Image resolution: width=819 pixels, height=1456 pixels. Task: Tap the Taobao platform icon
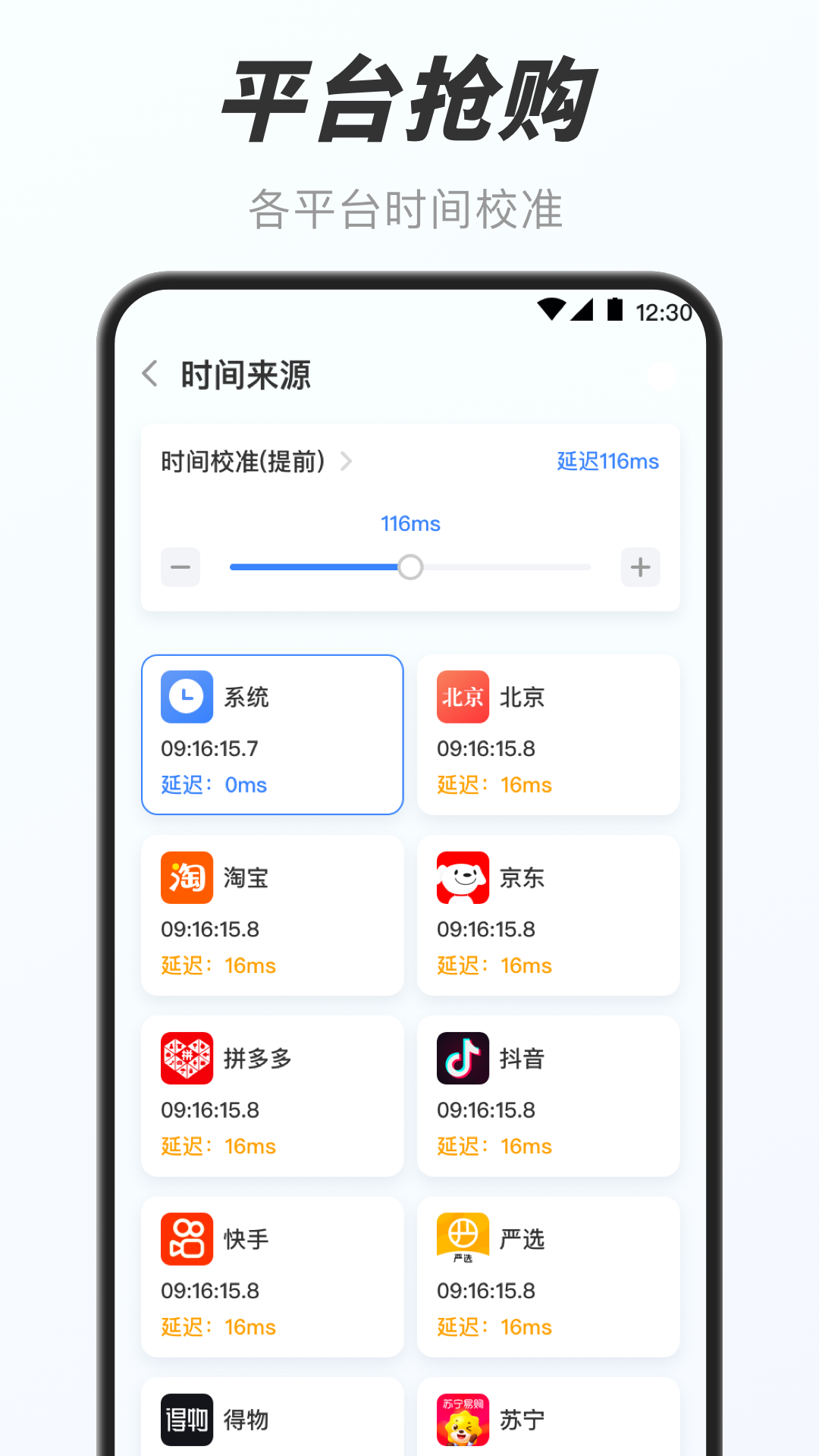click(x=186, y=877)
